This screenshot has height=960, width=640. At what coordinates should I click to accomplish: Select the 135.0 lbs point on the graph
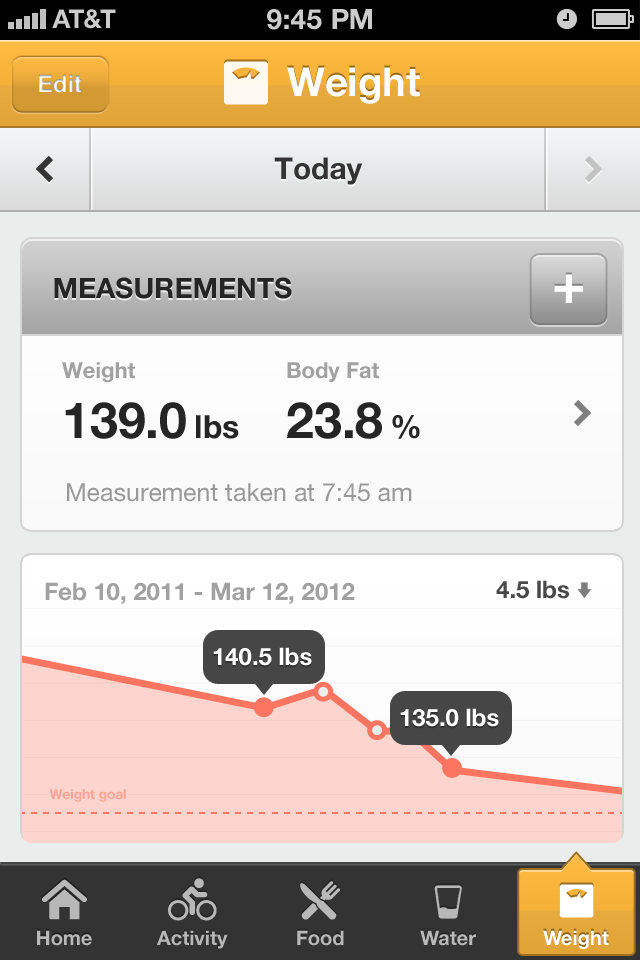point(452,768)
